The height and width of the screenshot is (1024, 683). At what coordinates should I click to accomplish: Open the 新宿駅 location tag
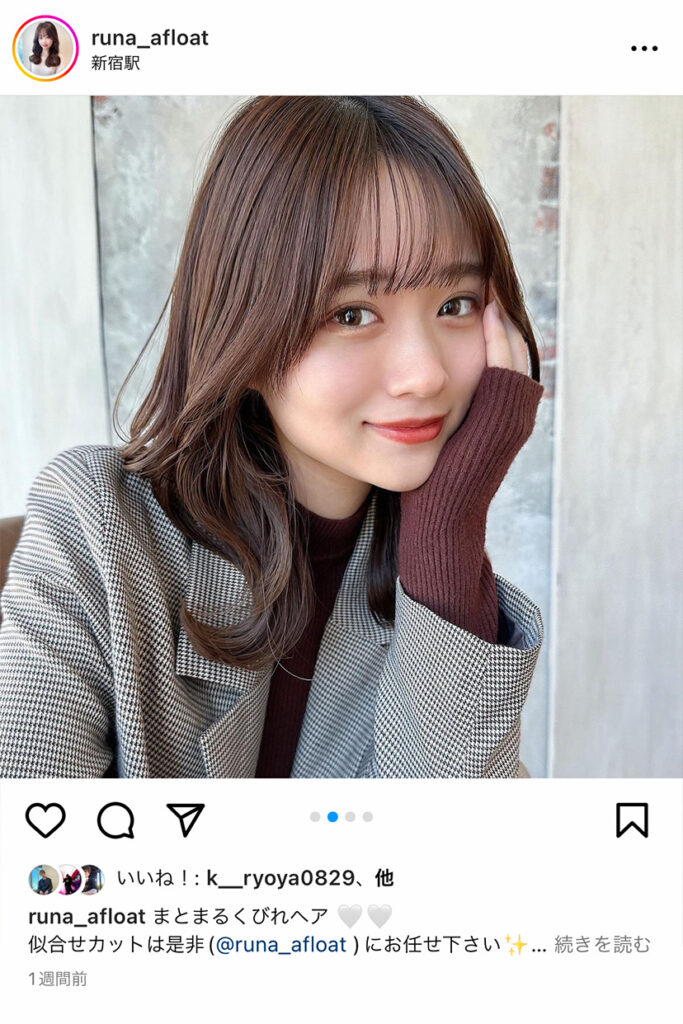[x=115, y=62]
